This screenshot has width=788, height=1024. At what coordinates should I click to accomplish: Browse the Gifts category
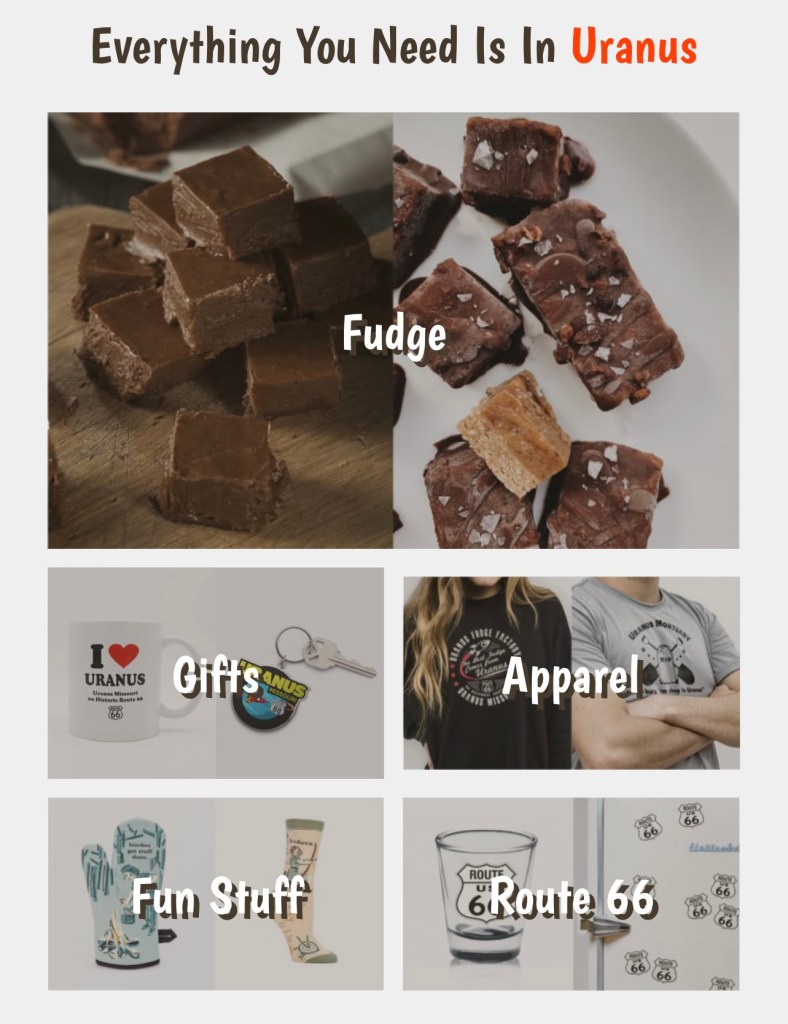(x=216, y=674)
